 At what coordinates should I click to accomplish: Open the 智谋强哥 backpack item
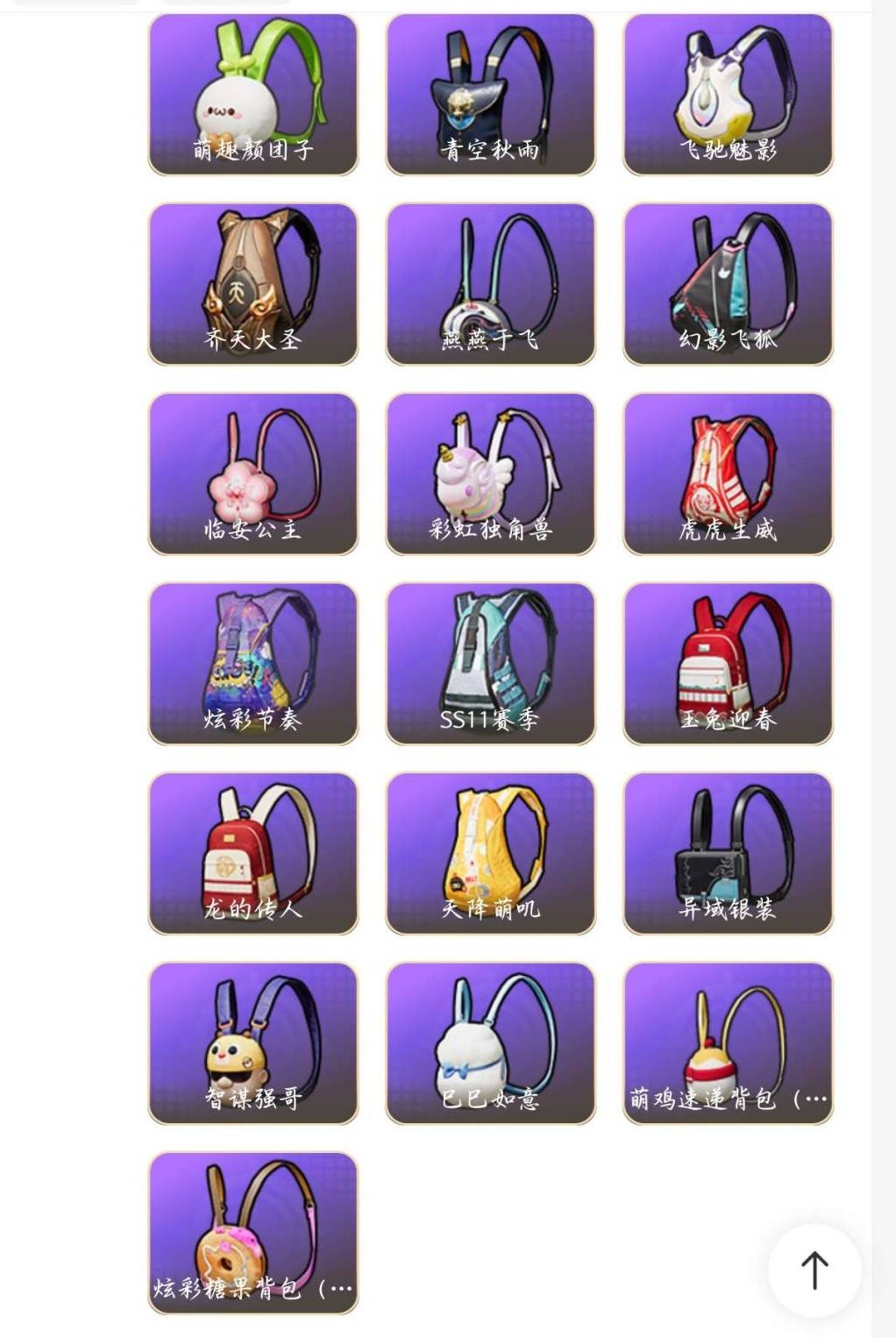(x=253, y=1043)
